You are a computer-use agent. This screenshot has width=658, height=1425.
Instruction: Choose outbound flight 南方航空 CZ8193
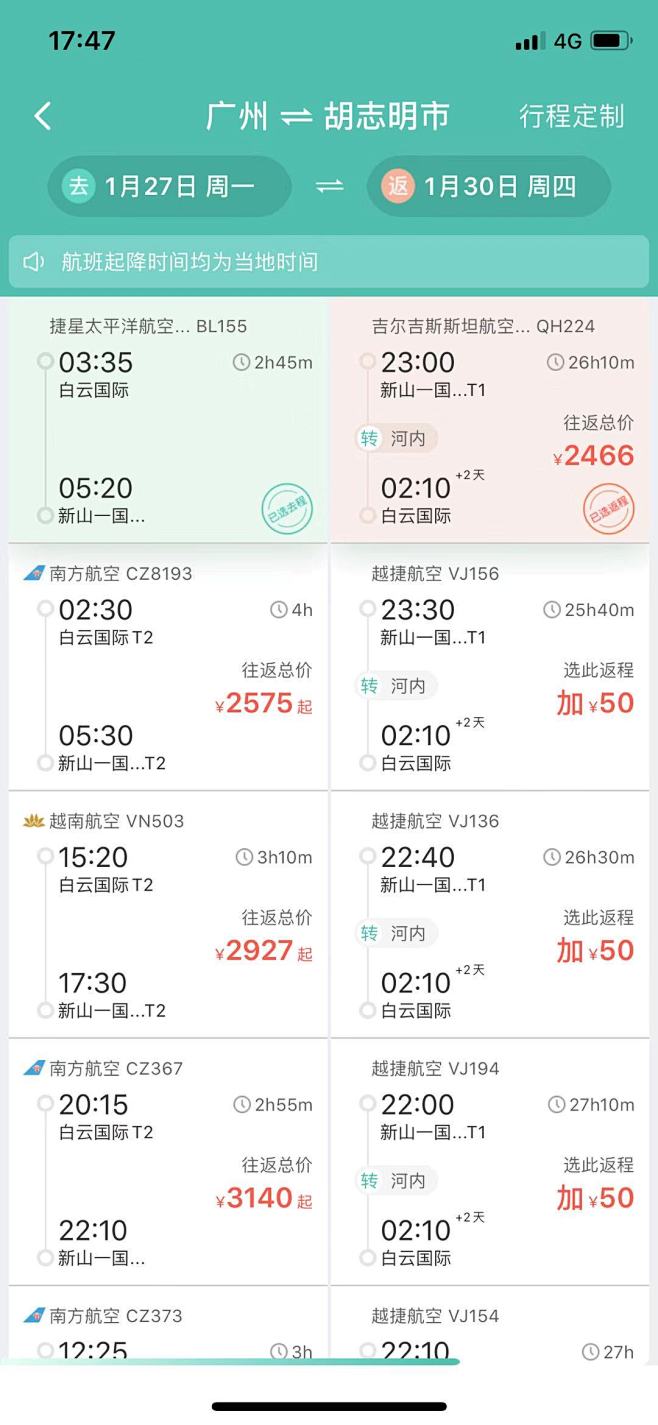[x=168, y=668]
